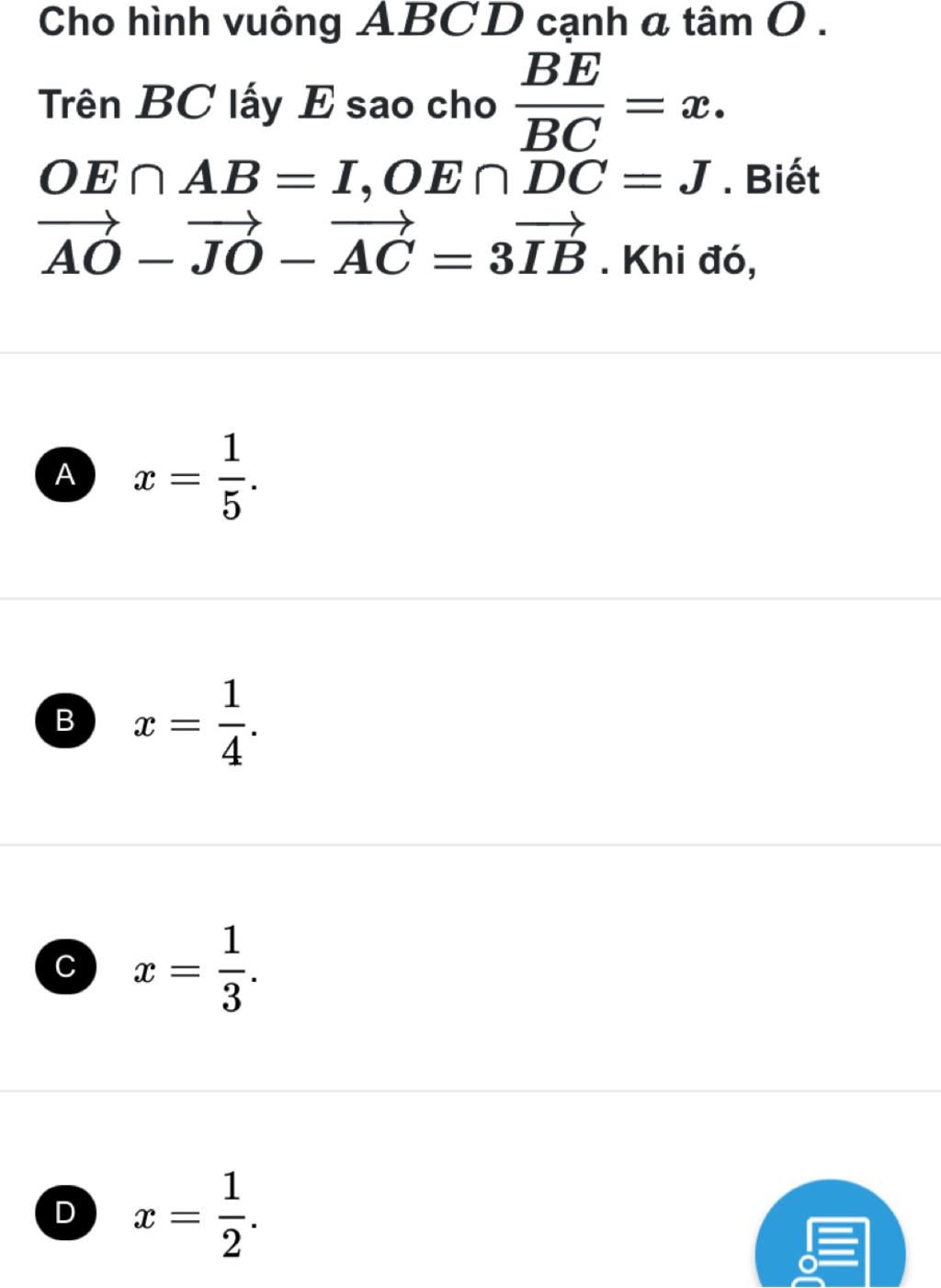Open the blue floating document button
This screenshot has width=941, height=1288.
click(x=830, y=1241)
